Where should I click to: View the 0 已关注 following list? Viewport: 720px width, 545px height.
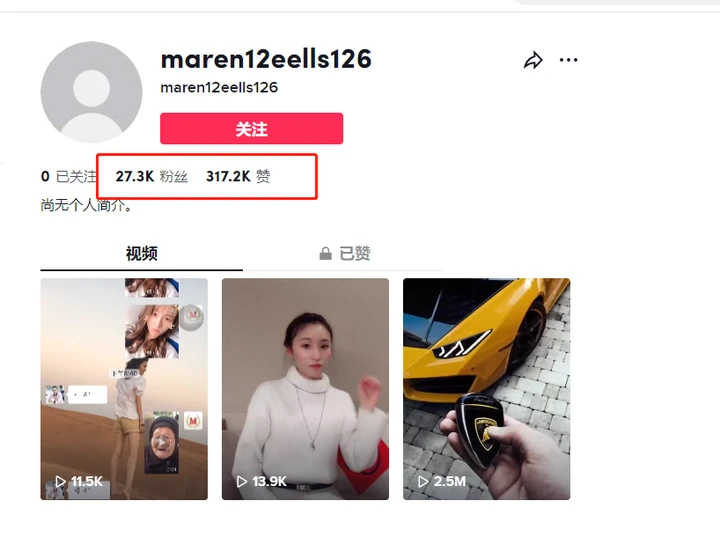pos(68,176)
